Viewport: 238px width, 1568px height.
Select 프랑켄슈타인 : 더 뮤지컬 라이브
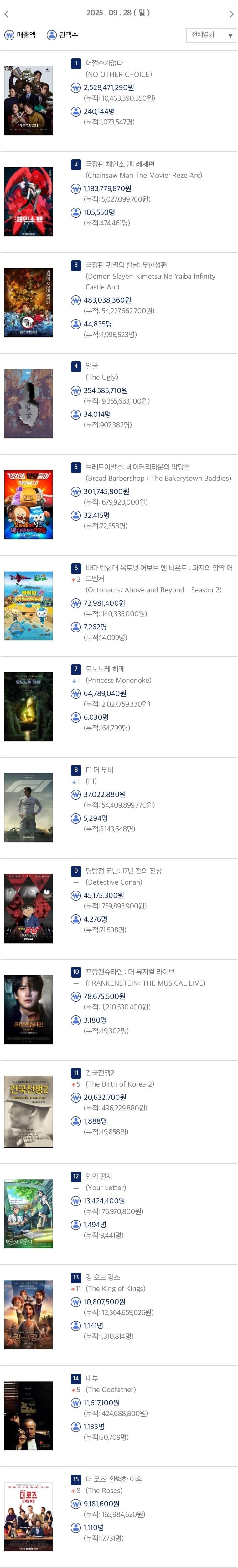coord(130,972)
